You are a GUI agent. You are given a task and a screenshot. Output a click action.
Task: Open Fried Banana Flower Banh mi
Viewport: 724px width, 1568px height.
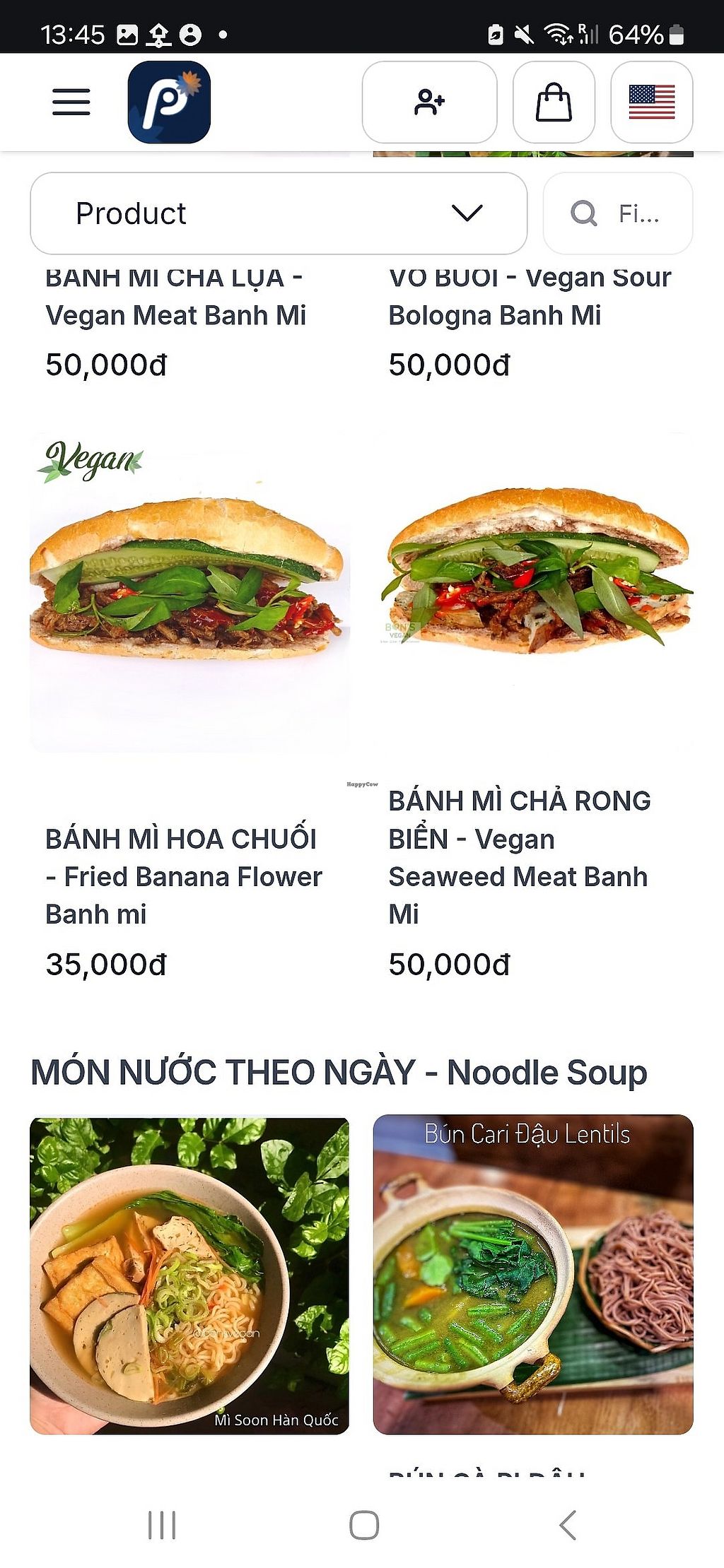(189, 594)
